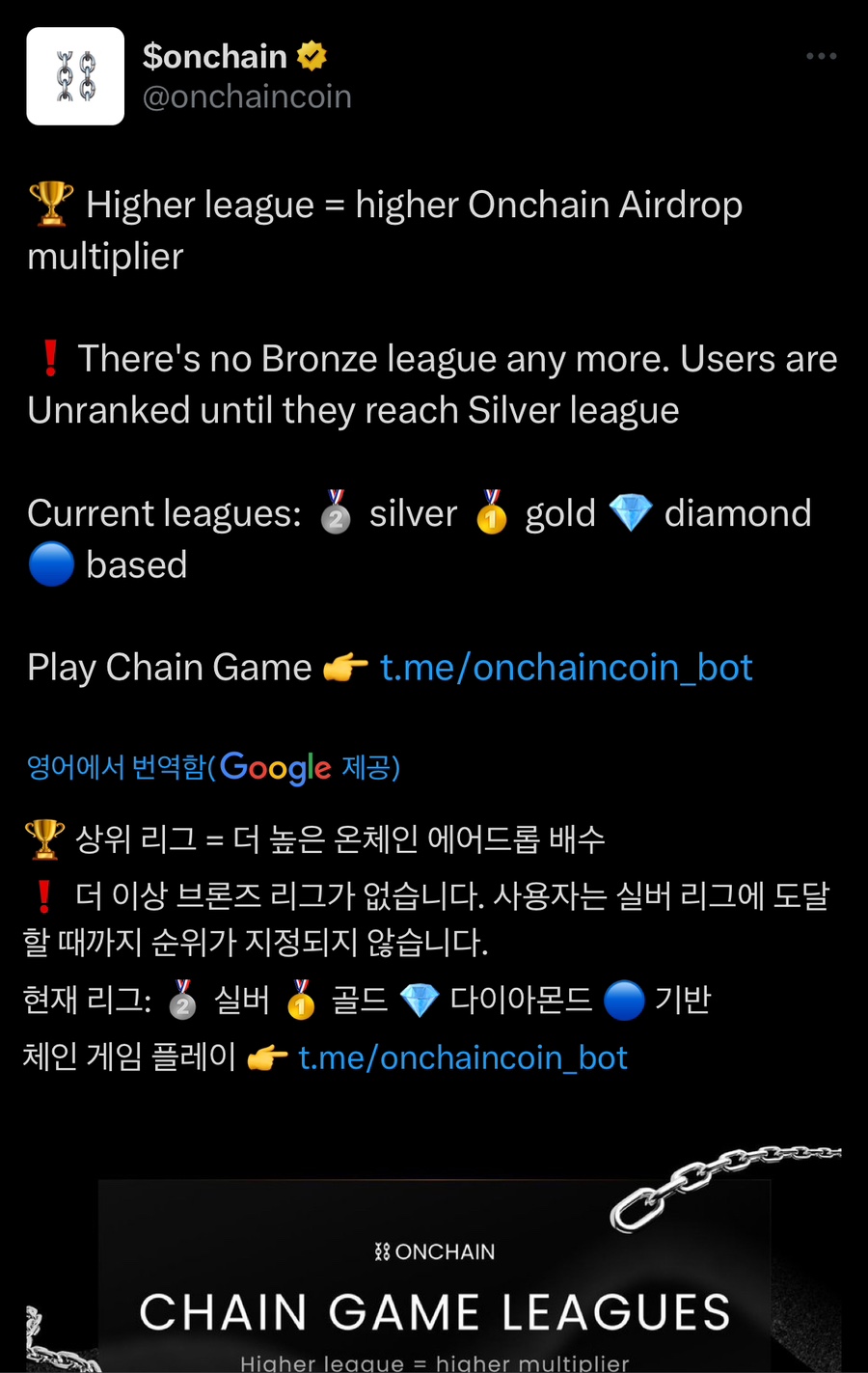868x1373 pixels.
Task: Open the Korean translation's bot link
Action: [463, 1057]
